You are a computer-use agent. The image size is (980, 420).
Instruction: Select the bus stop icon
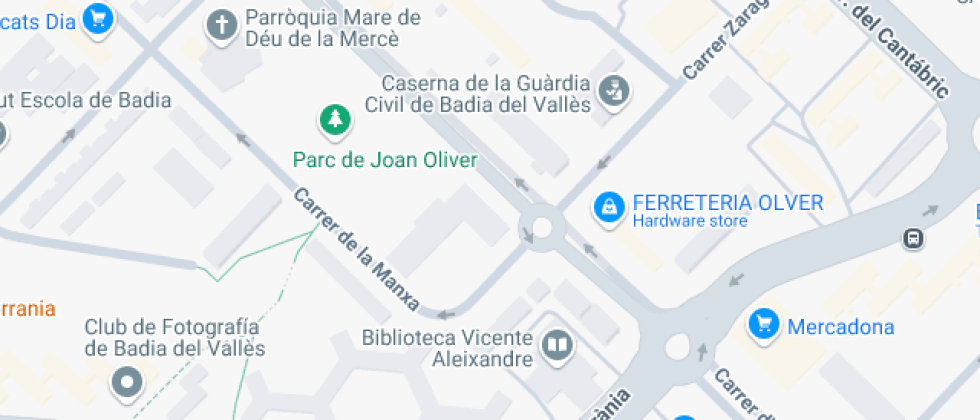coord(912,238)
